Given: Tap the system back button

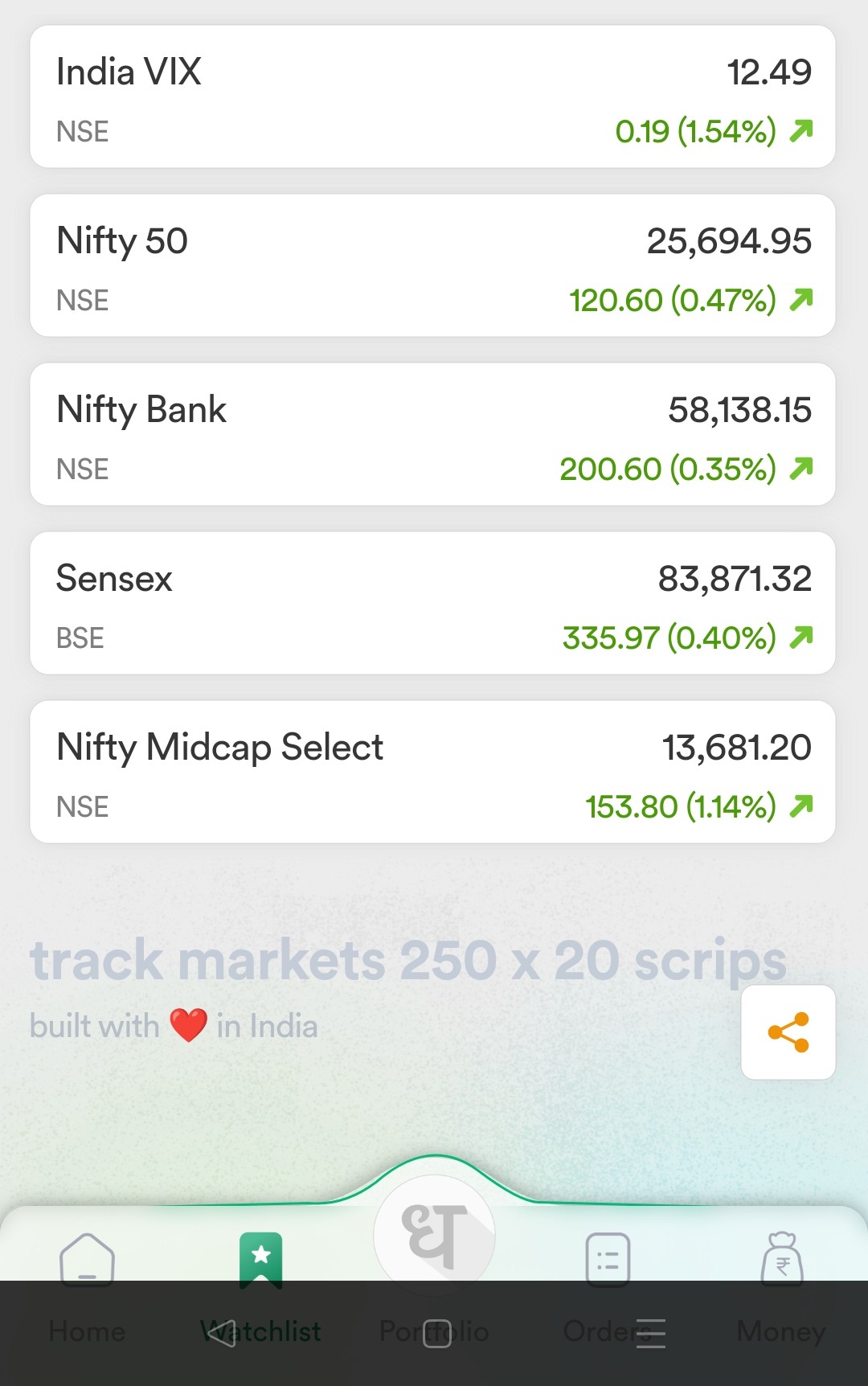Looking at the screenshot, I should point(221,1333).
